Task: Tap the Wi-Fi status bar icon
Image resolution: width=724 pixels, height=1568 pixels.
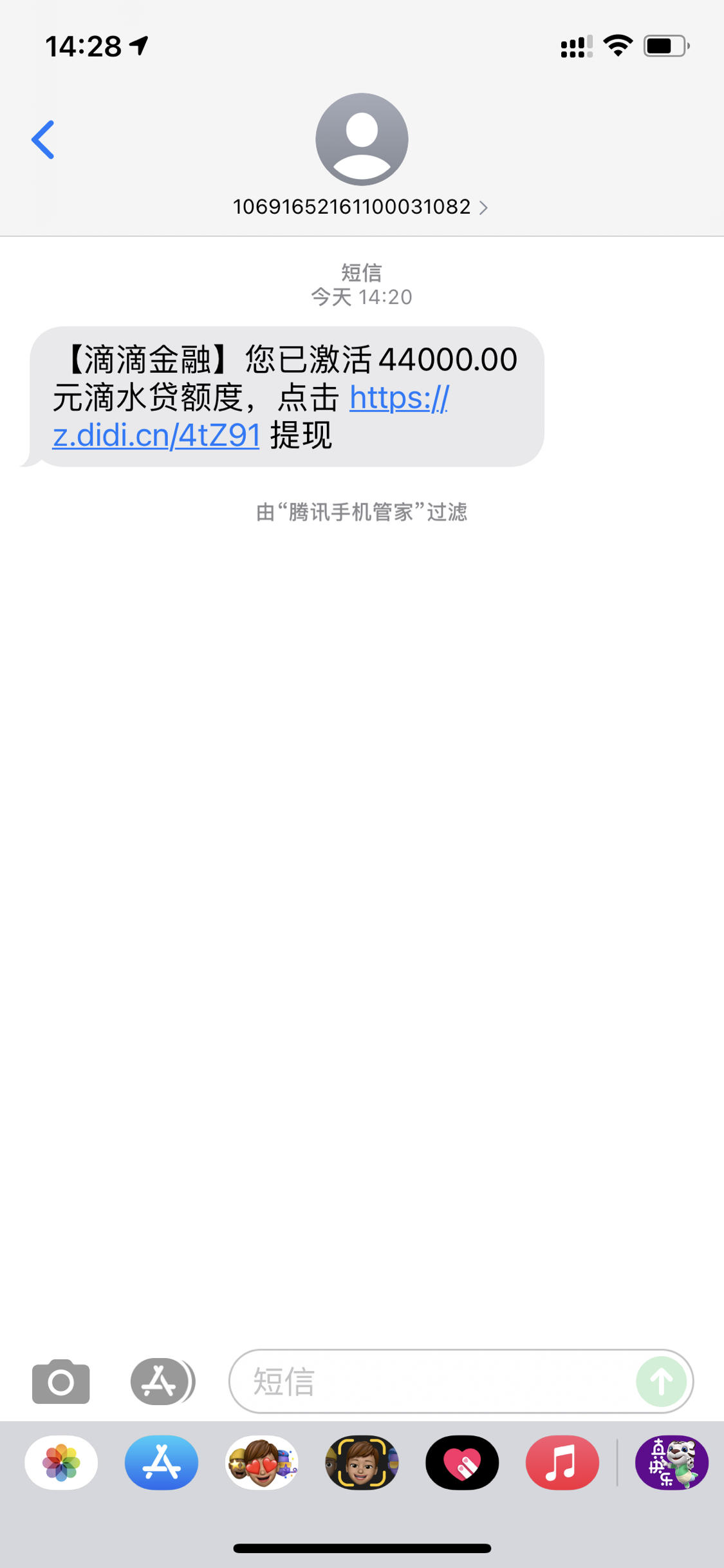Action: click(x=616, y=46)
